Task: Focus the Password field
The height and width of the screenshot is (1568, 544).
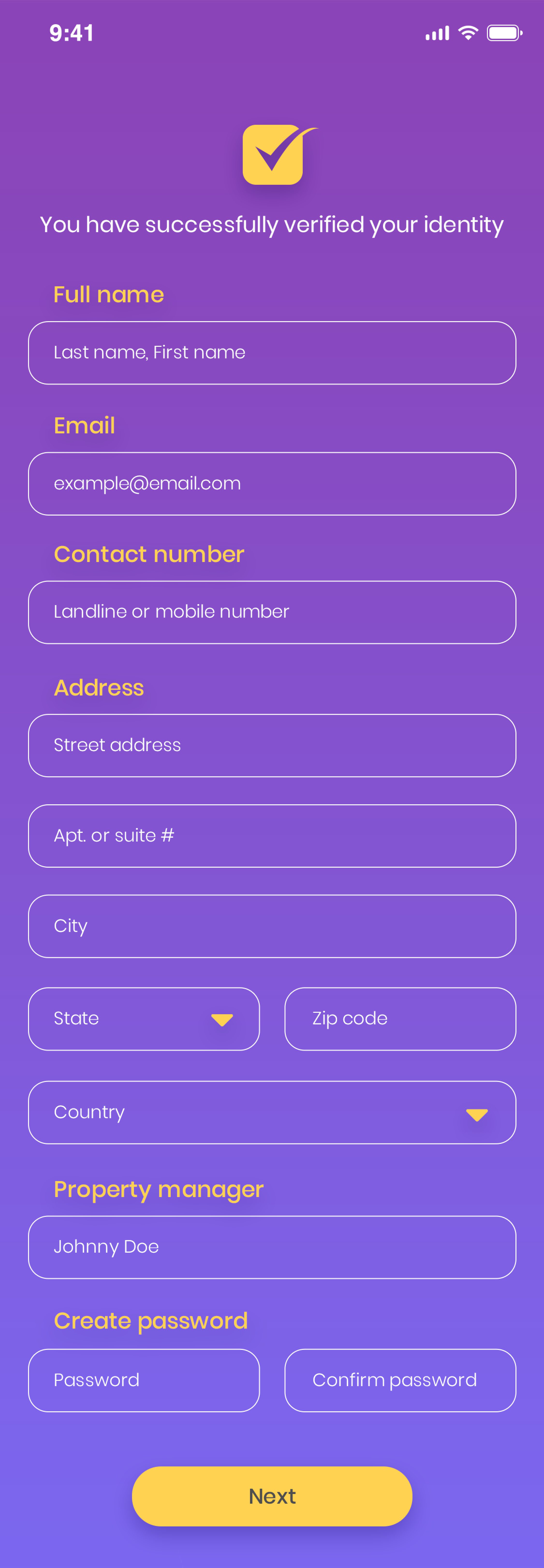Action: [x=144, y=1381]
